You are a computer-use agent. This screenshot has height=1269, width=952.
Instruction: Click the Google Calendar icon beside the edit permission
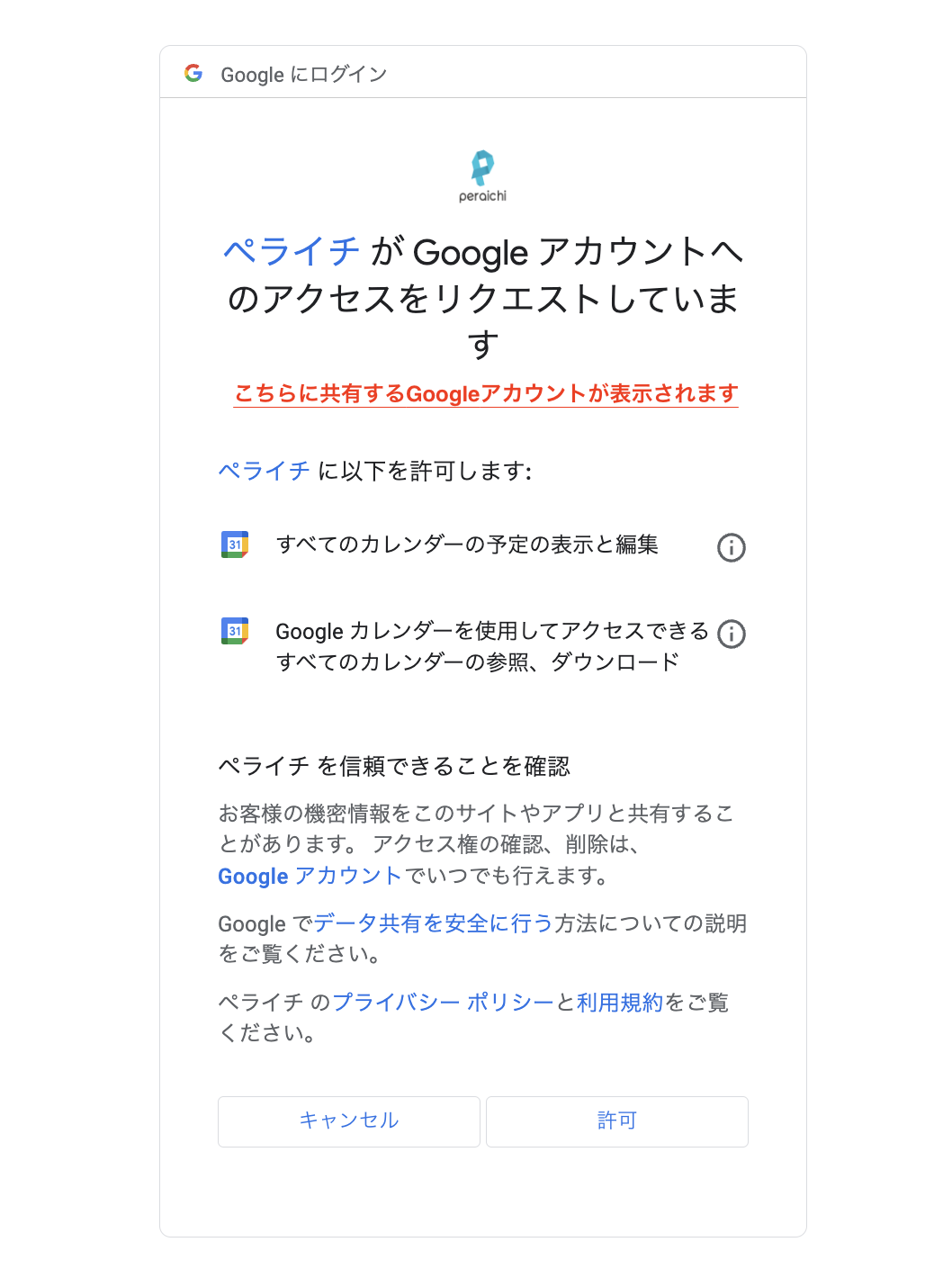pos(235,545)
